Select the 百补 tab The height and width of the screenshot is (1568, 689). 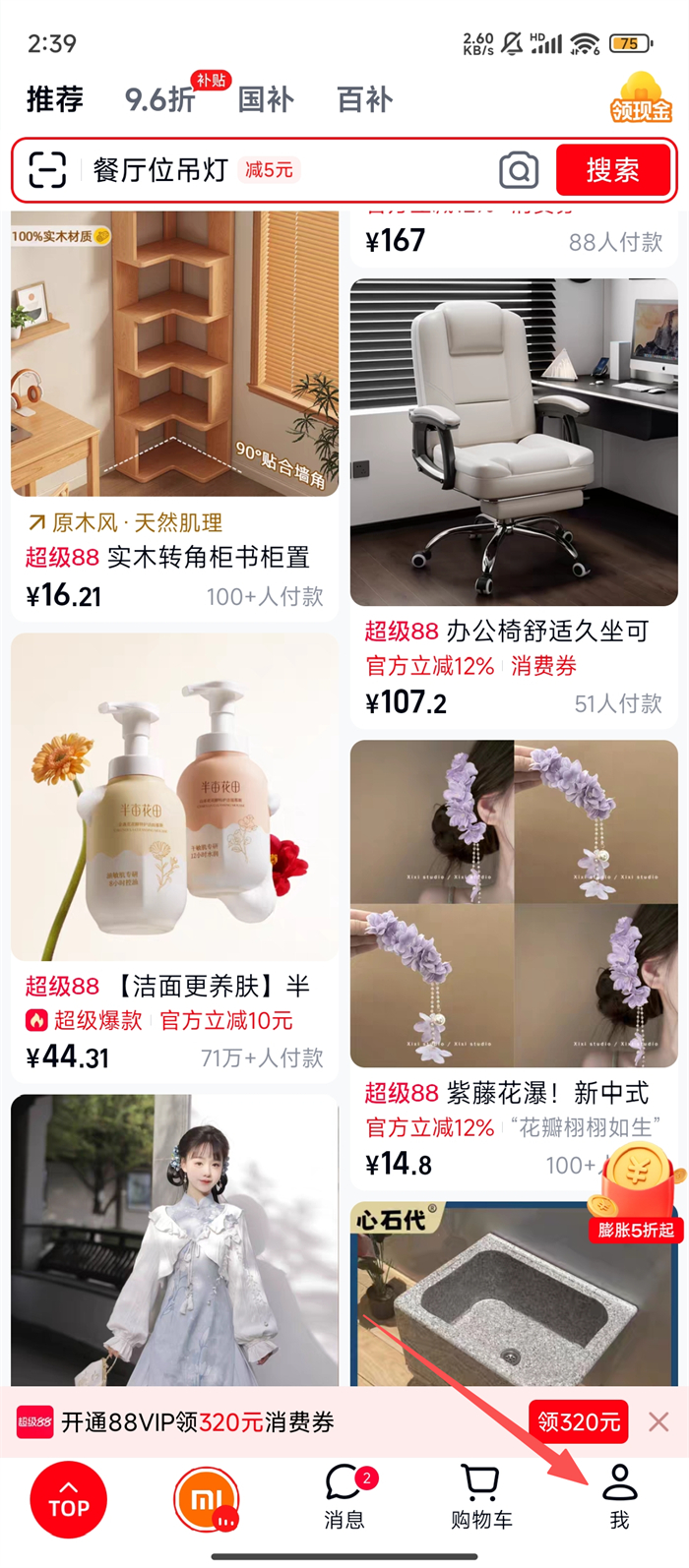click(x=364, y=99)
